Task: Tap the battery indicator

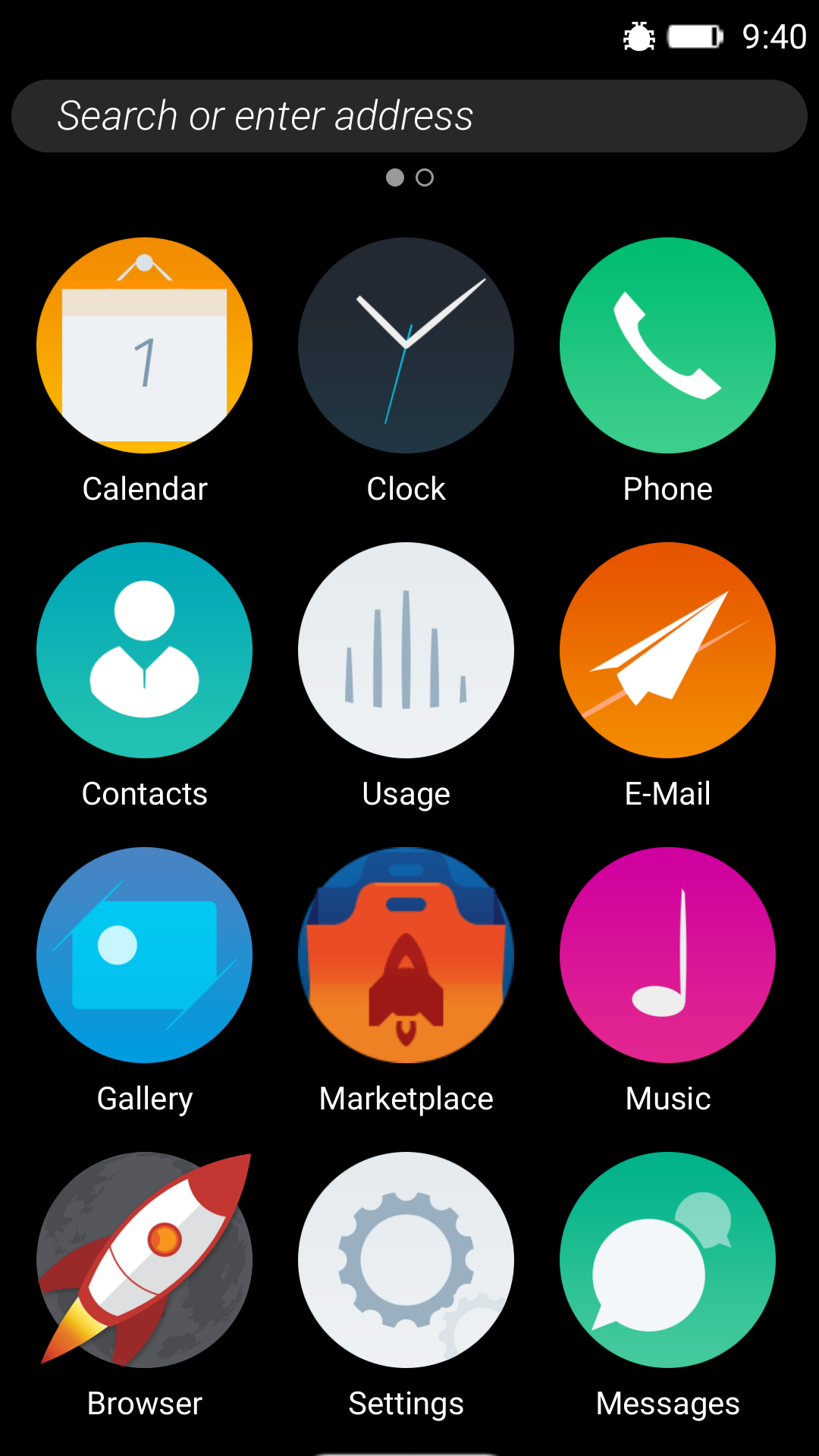Action: pos(694,36)
